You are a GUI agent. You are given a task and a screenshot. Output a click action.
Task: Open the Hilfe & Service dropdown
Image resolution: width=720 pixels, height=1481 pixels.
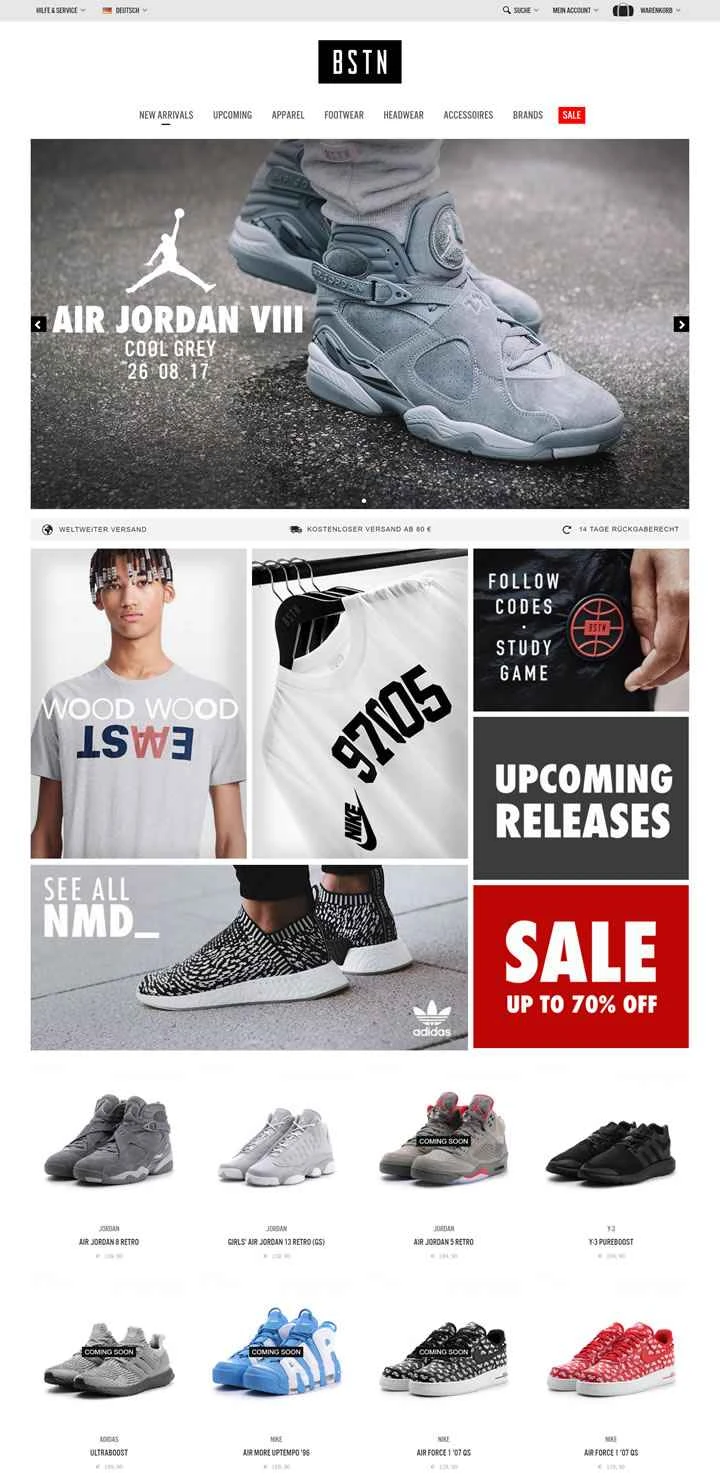tap(60, 10)
